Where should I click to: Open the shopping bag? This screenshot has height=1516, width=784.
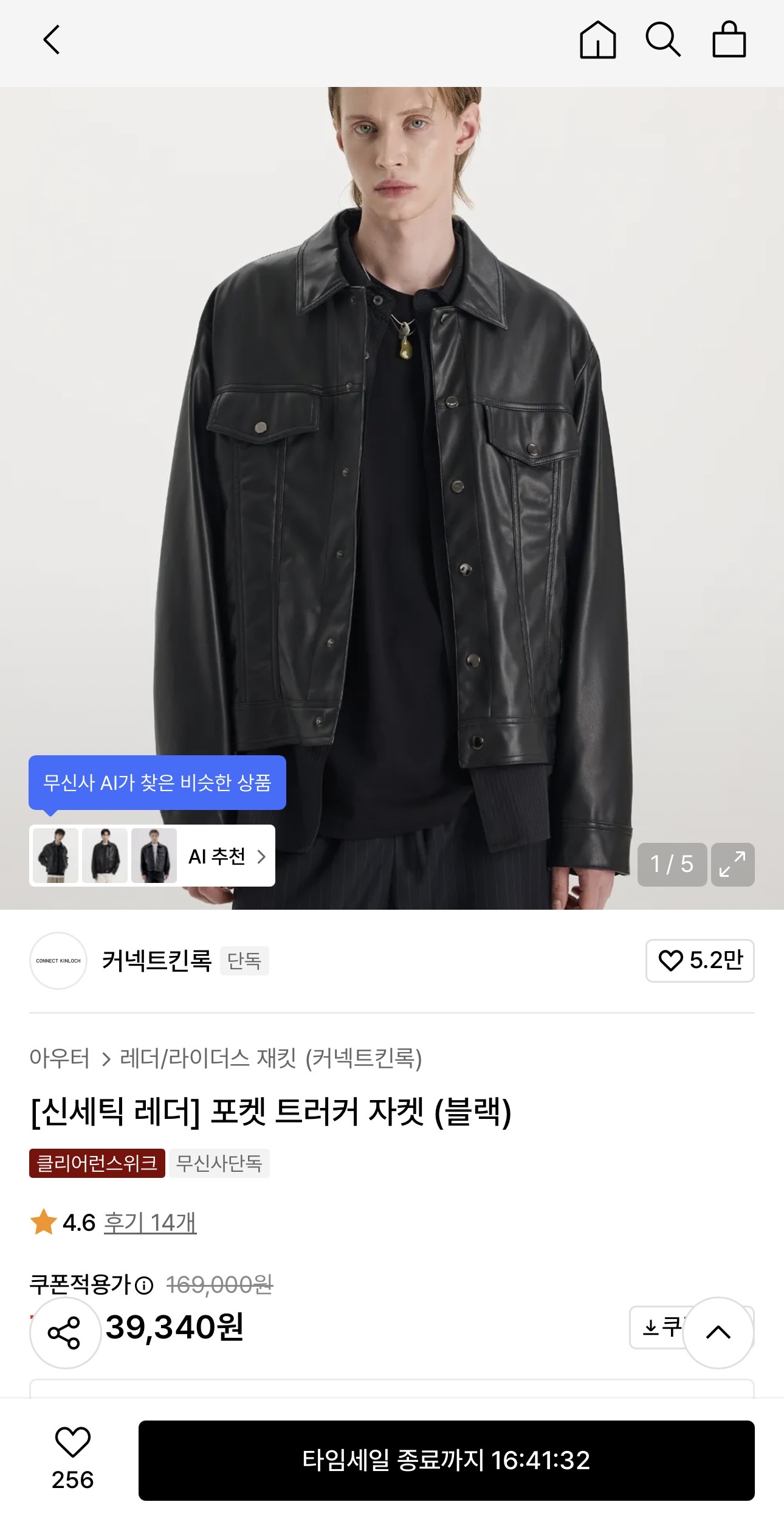coord(729,40)
